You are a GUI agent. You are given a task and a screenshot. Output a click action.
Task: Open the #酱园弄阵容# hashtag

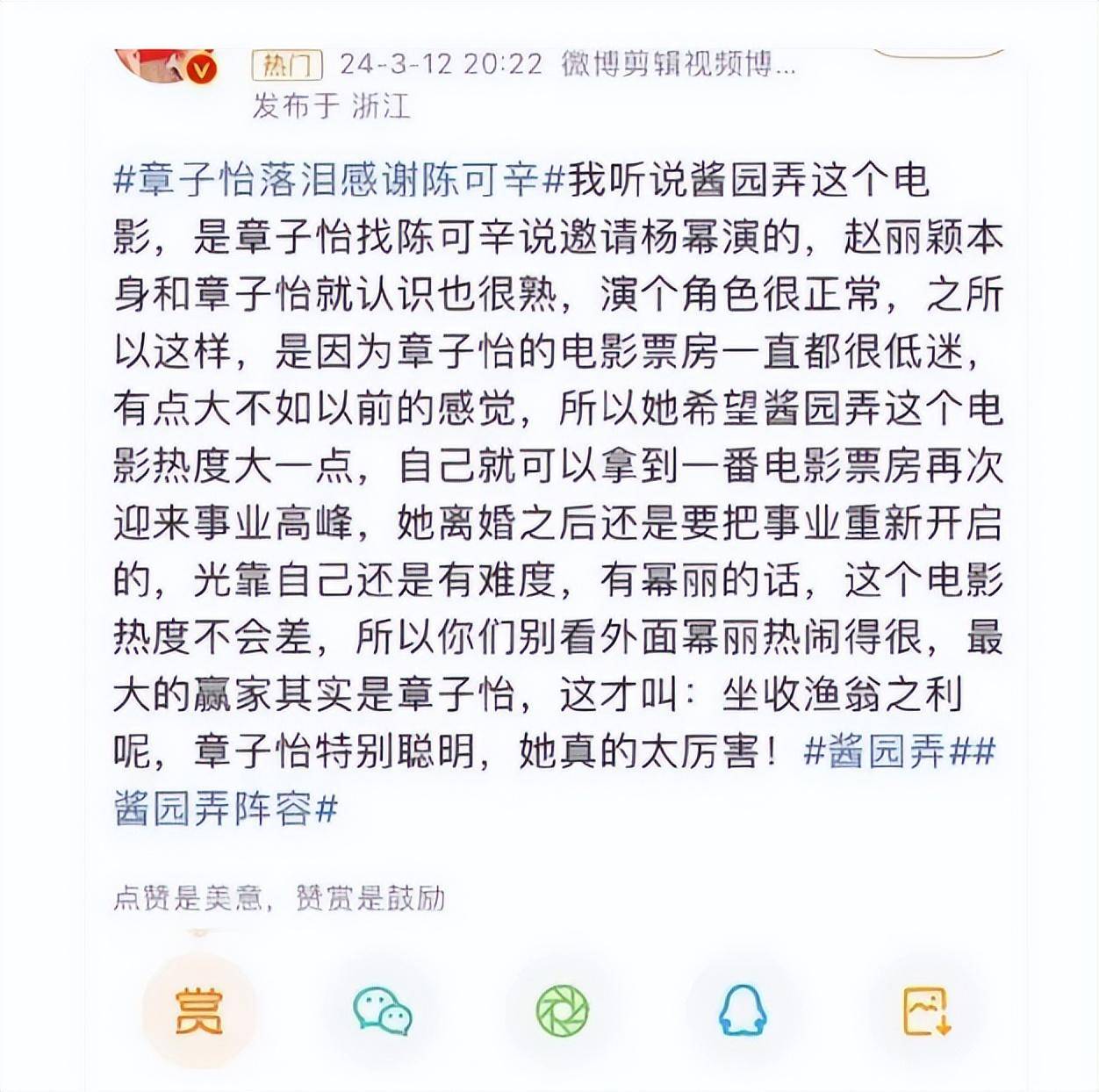click(226, 808)
